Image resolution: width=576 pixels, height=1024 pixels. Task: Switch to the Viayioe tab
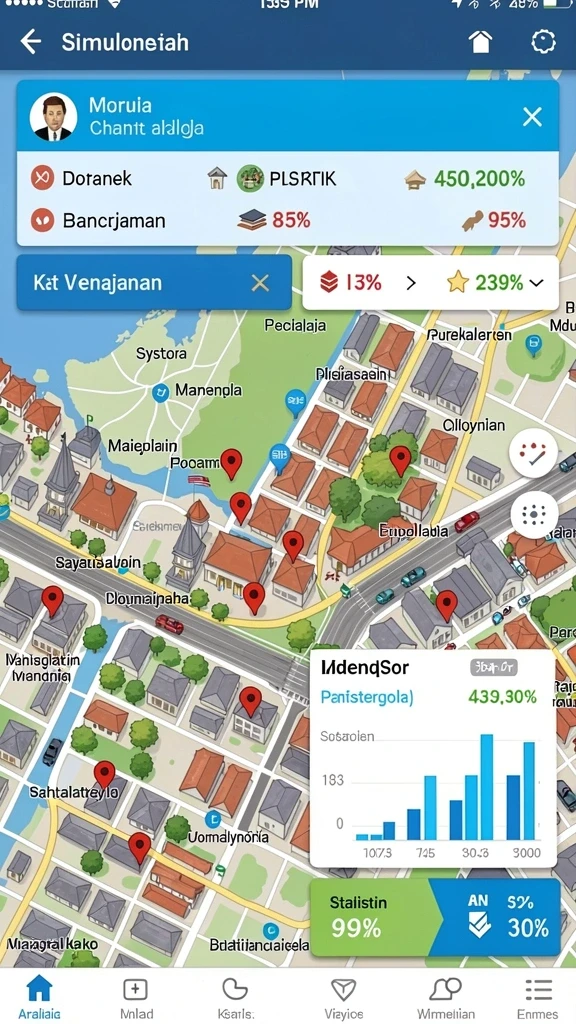pyautogui.click(x=344, y=997)
